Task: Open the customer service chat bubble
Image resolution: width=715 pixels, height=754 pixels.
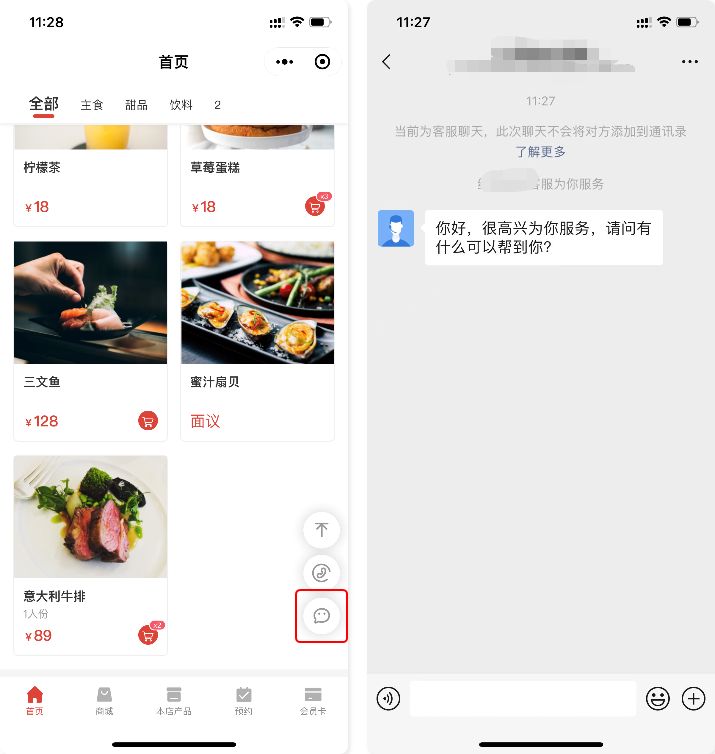Action: click(322, 616)
